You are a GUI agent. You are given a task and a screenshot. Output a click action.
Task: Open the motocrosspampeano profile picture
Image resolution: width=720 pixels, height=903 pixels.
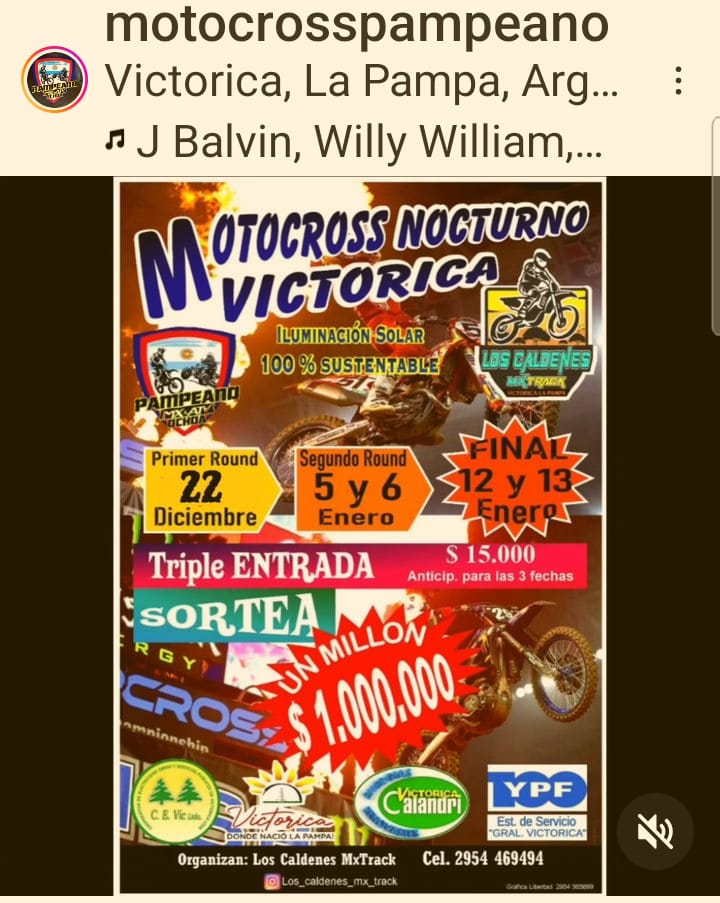coord(55,79)
